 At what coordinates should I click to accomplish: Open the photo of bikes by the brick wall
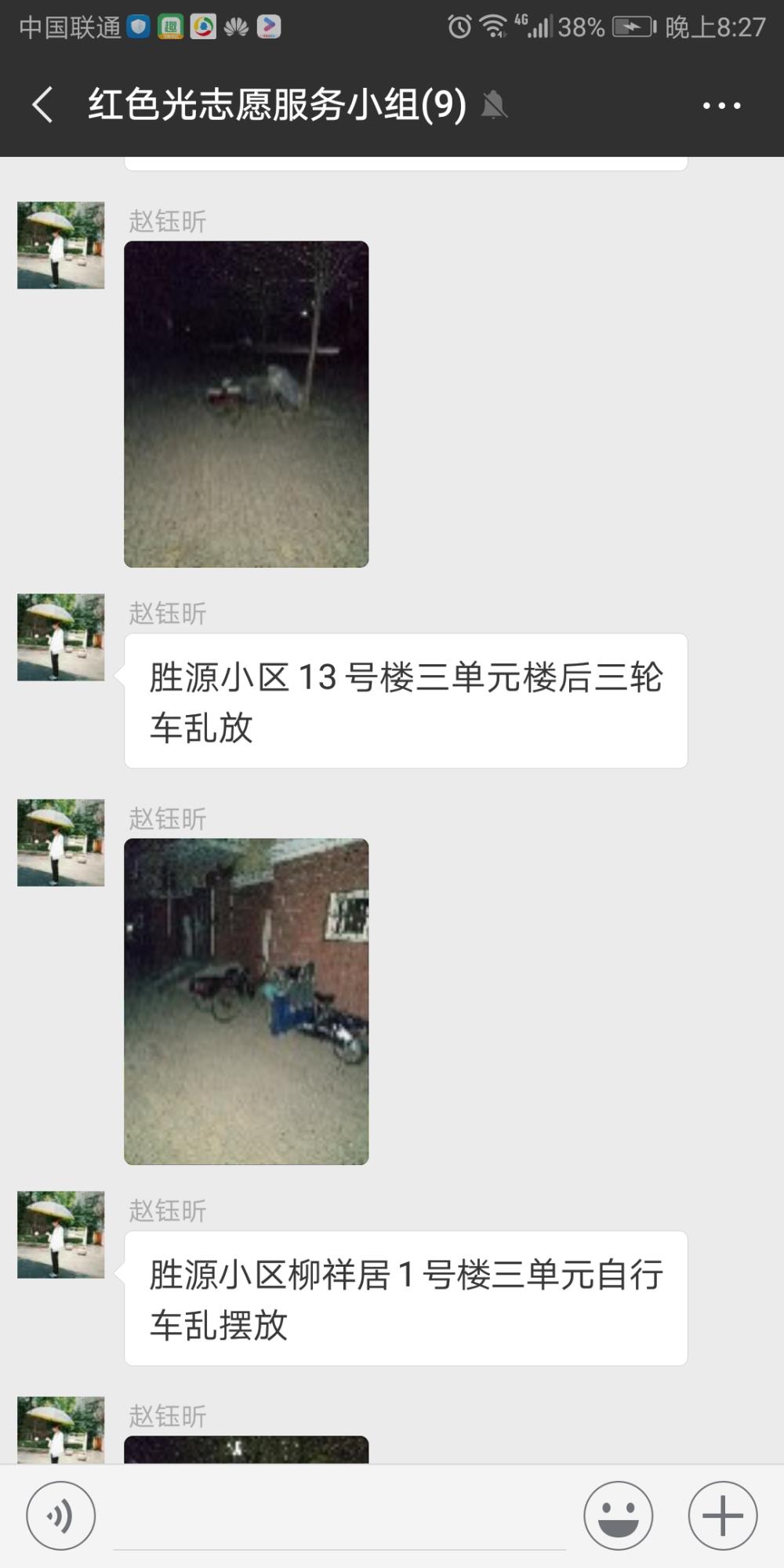pos(246,1001)
